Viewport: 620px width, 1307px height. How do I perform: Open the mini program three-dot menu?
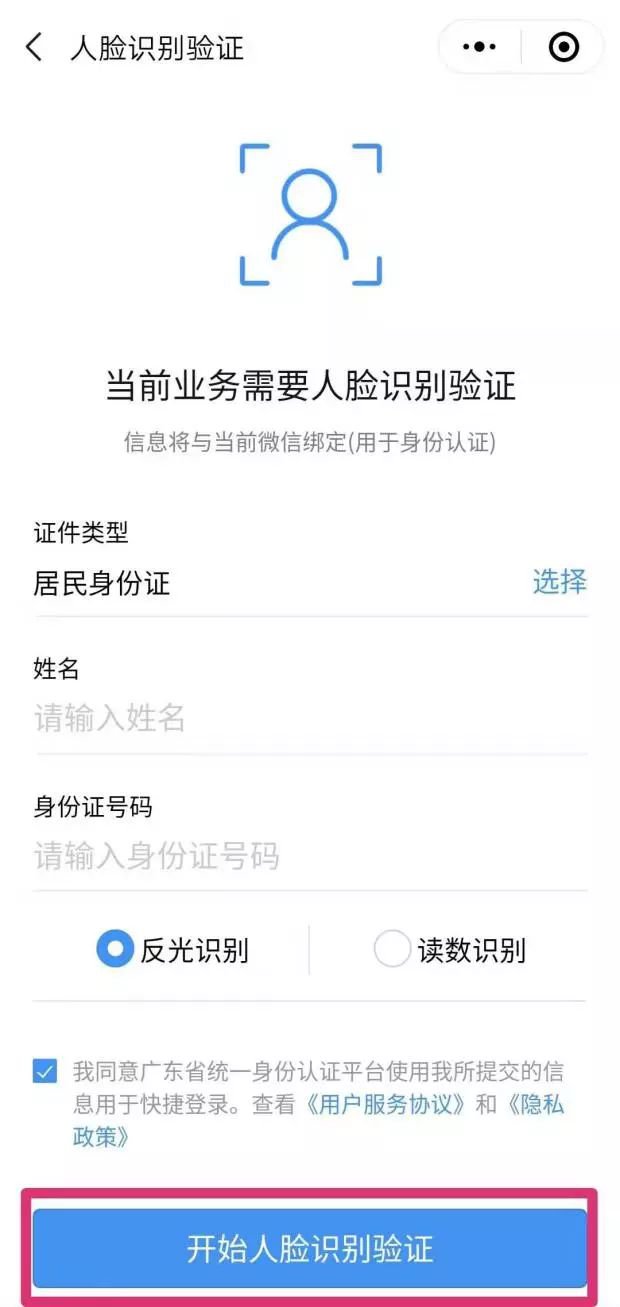click(480, 47)
